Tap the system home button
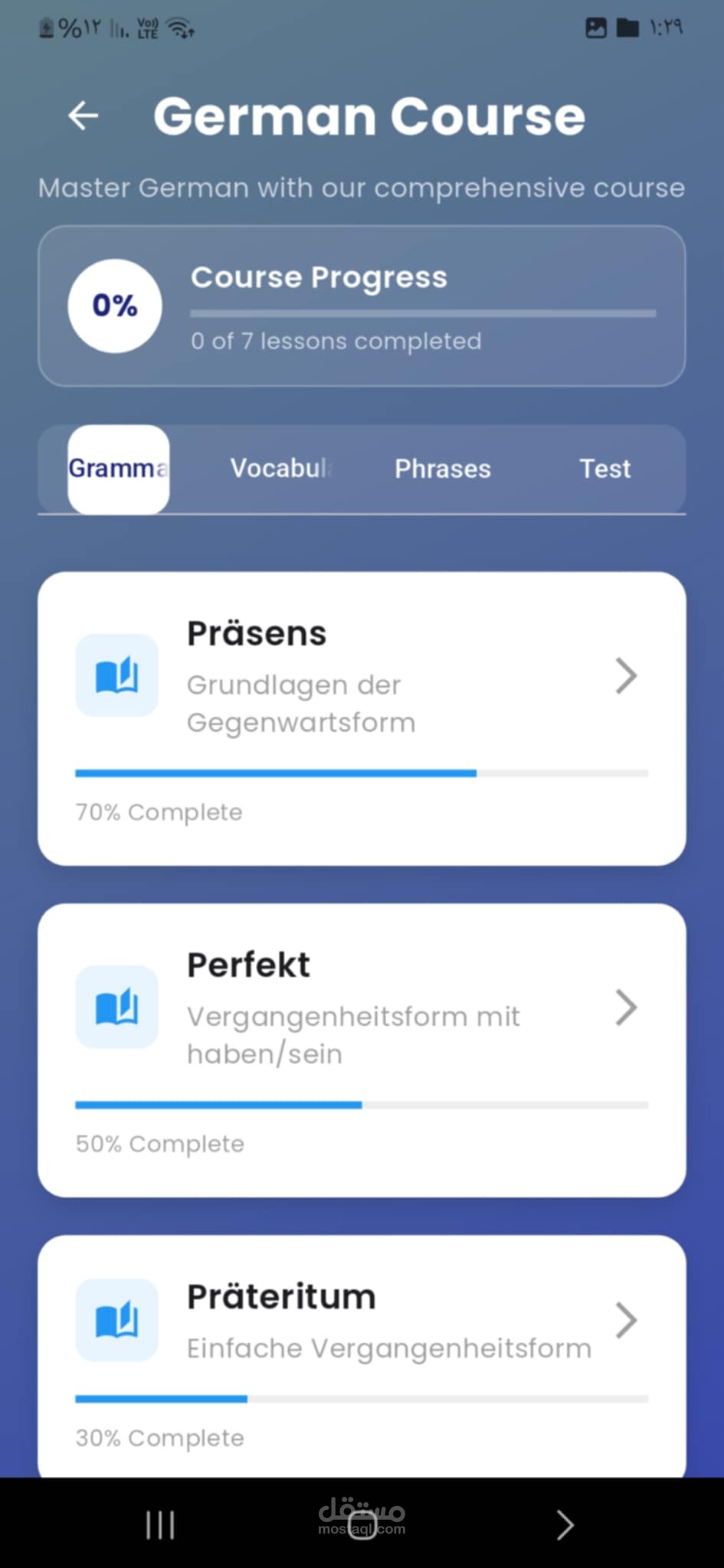 362,1525
